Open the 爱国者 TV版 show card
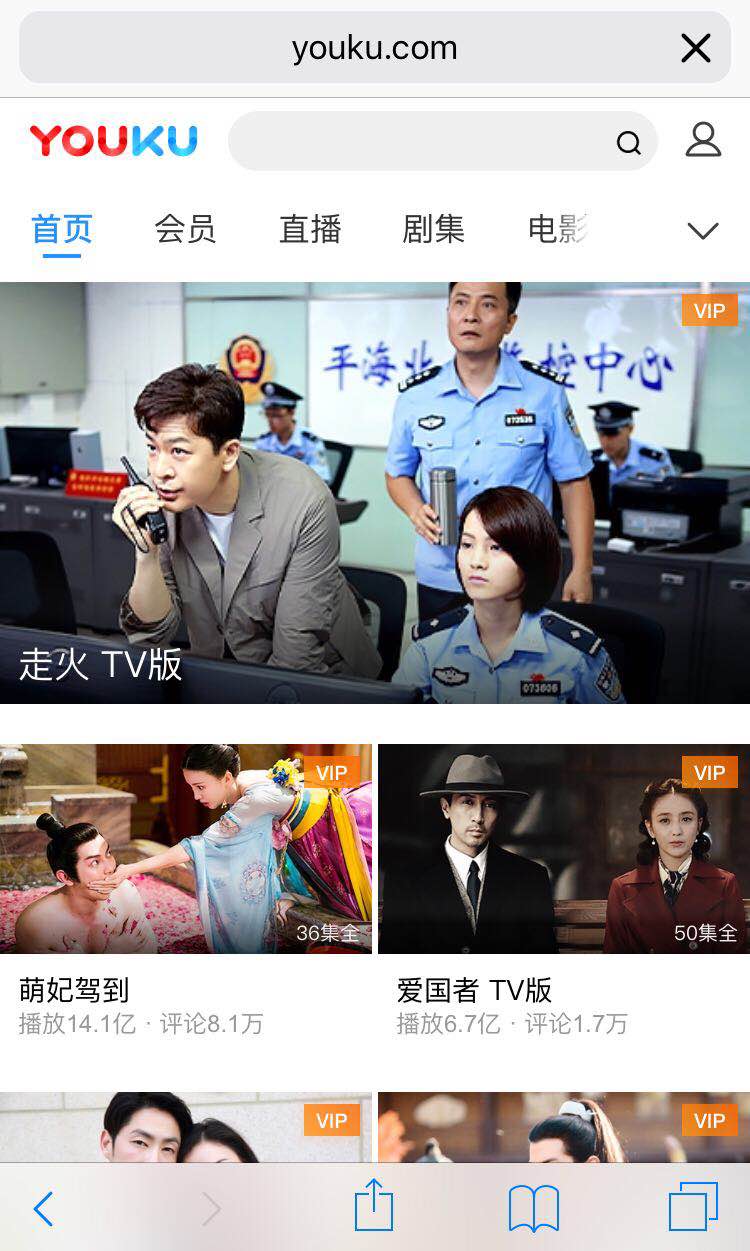Image resolution: width=750 pixels, height=1251 pixels. coord(564,891)
